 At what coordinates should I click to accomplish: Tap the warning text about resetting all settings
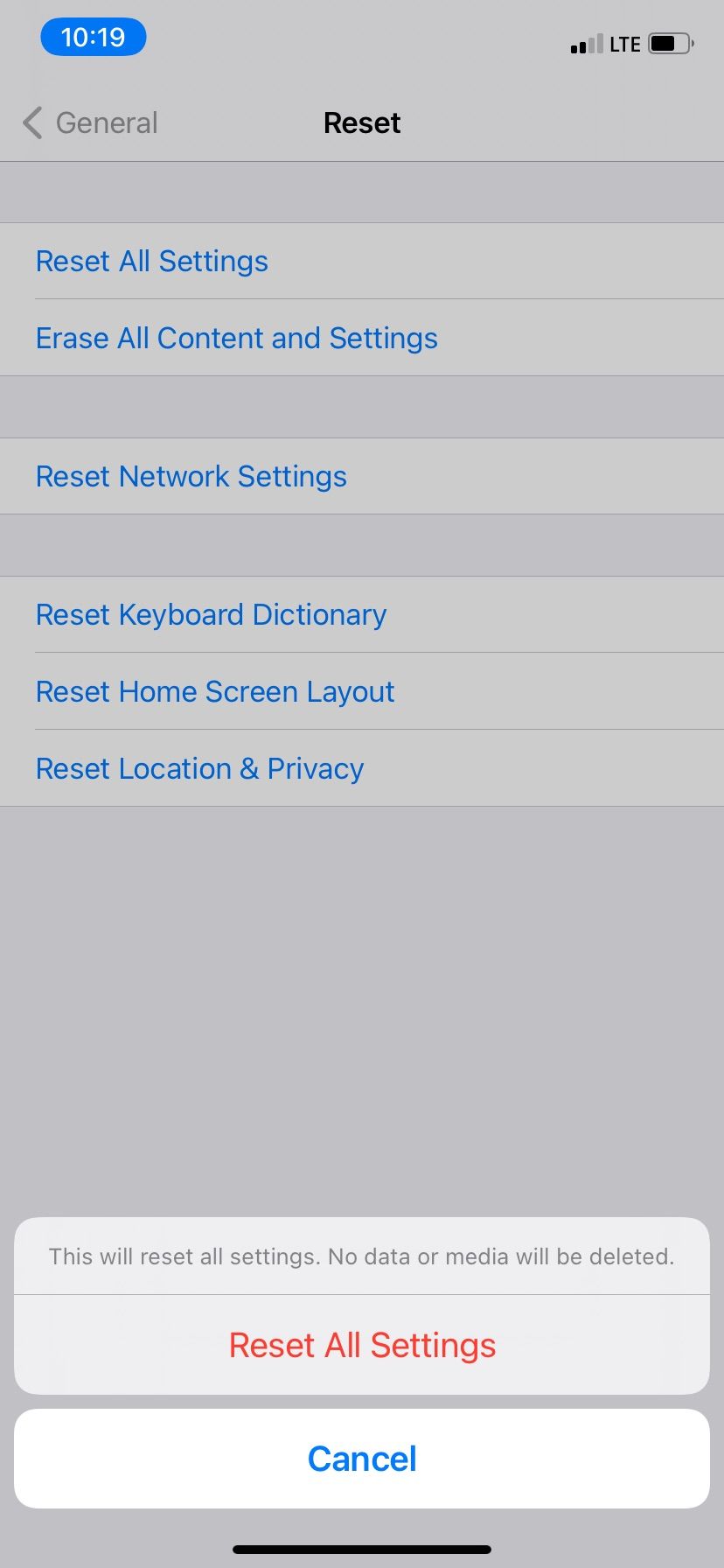tap(362, 1256)
